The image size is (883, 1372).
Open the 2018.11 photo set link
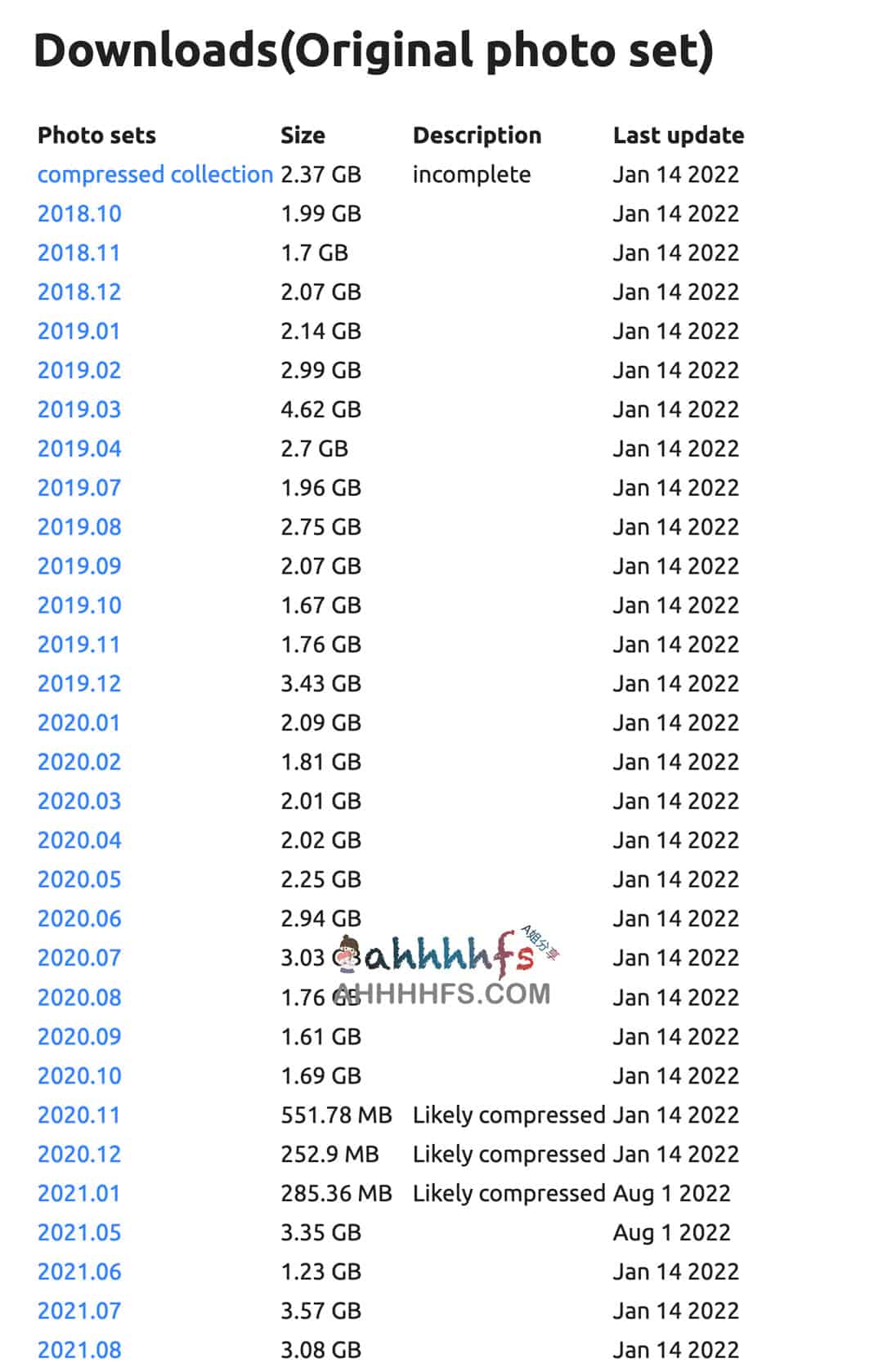pos(78,253)
